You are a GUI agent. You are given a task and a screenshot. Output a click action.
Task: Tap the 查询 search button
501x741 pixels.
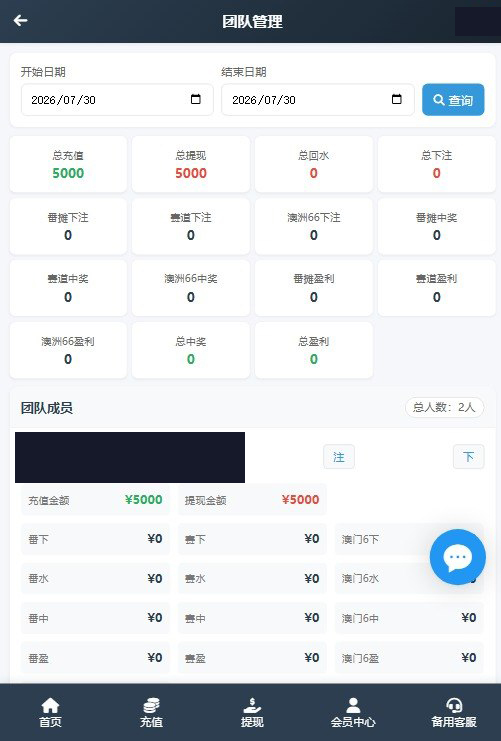(x=453, y=100)
